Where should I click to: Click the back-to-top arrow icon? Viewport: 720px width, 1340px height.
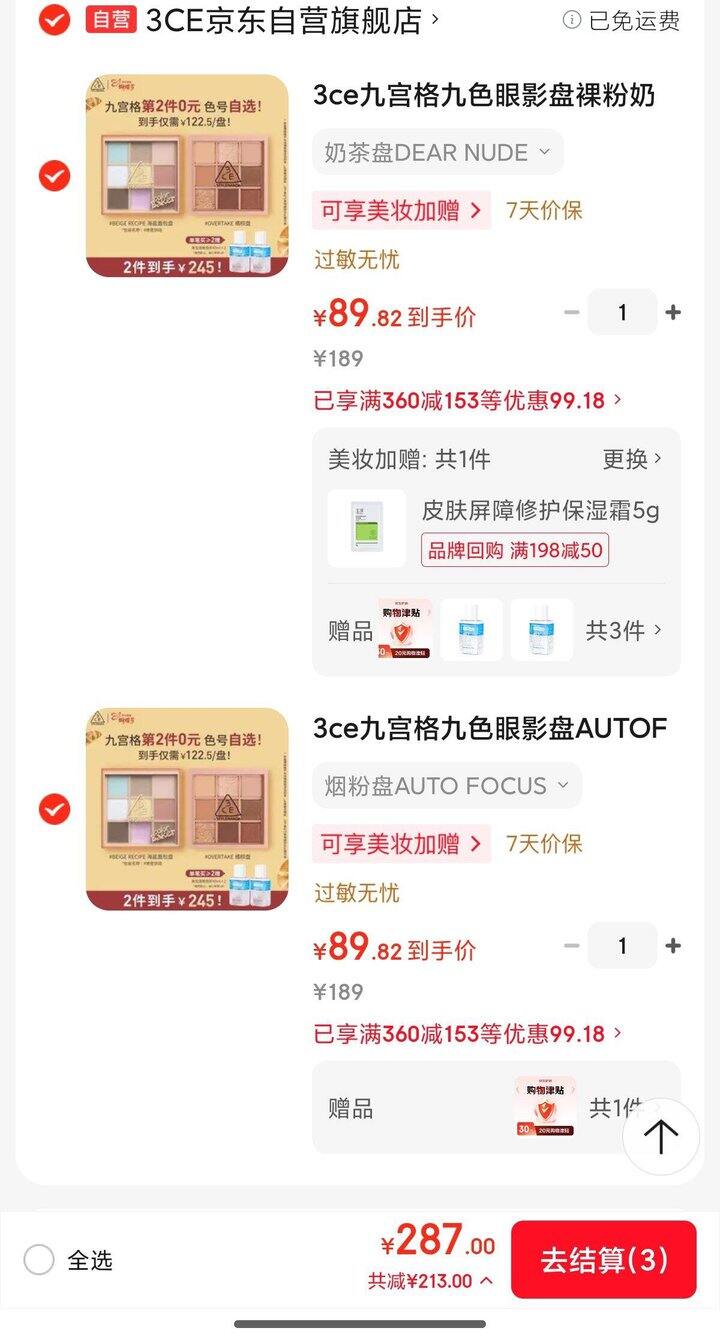pos(660,1136)
